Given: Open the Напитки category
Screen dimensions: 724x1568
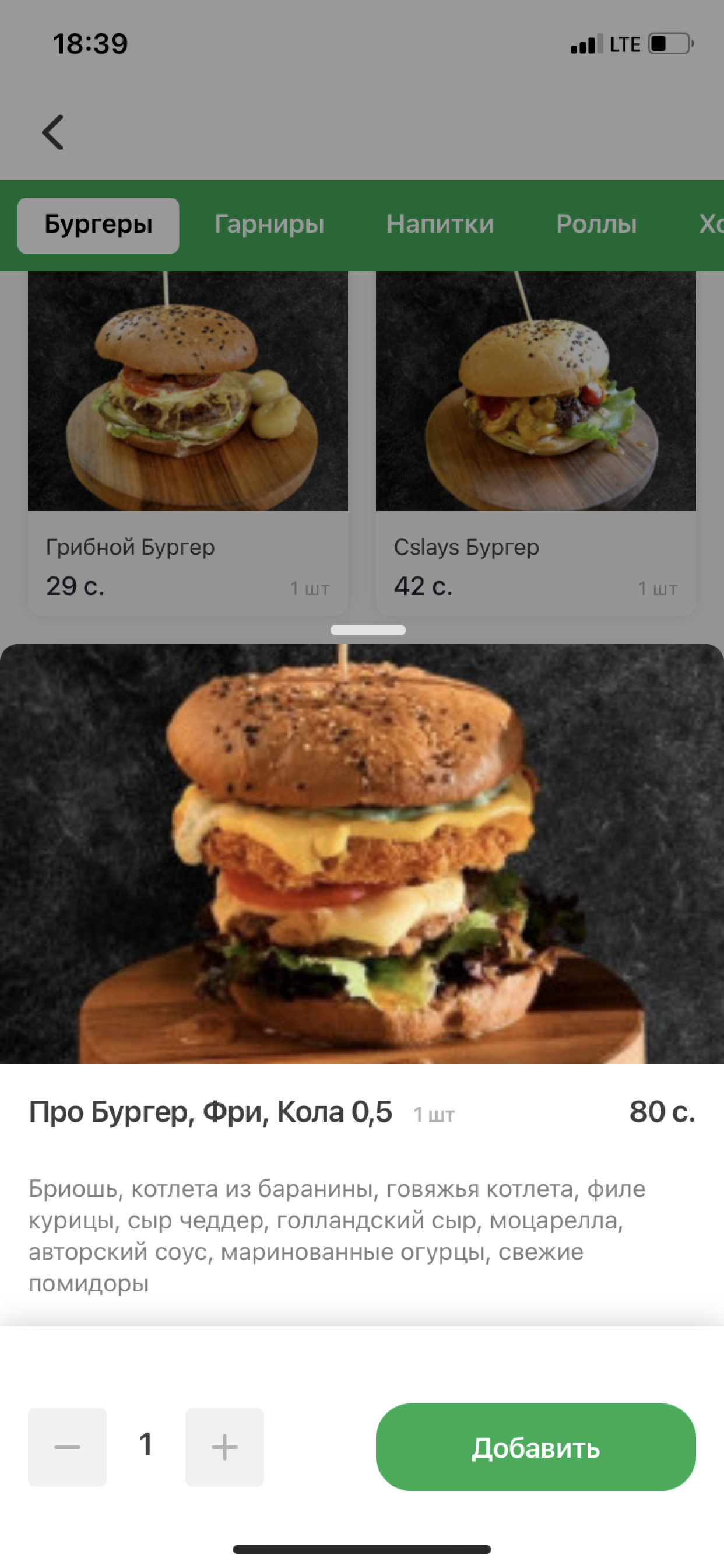Looking at the screenshot, I should [x=440, y=225].
